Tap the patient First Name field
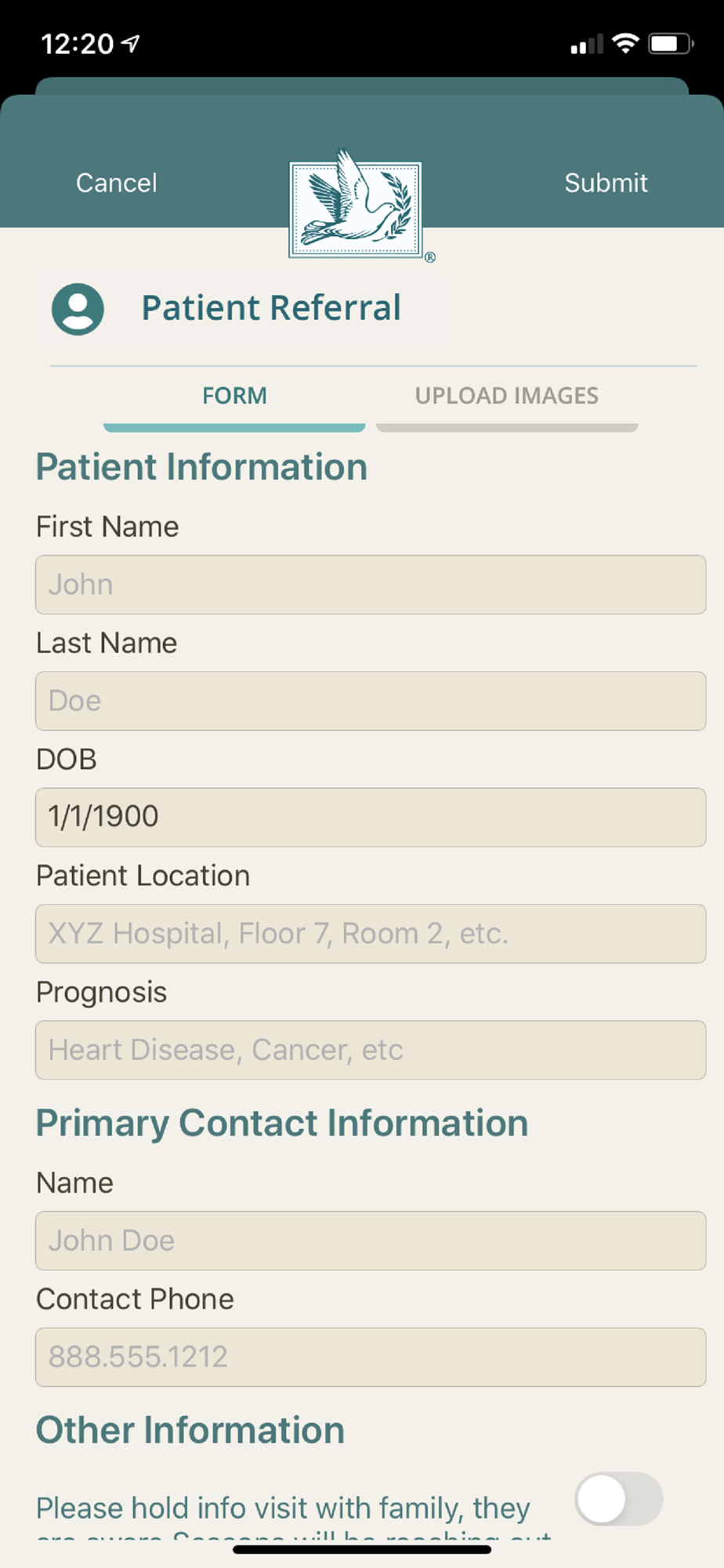 [x=371, y=585]
